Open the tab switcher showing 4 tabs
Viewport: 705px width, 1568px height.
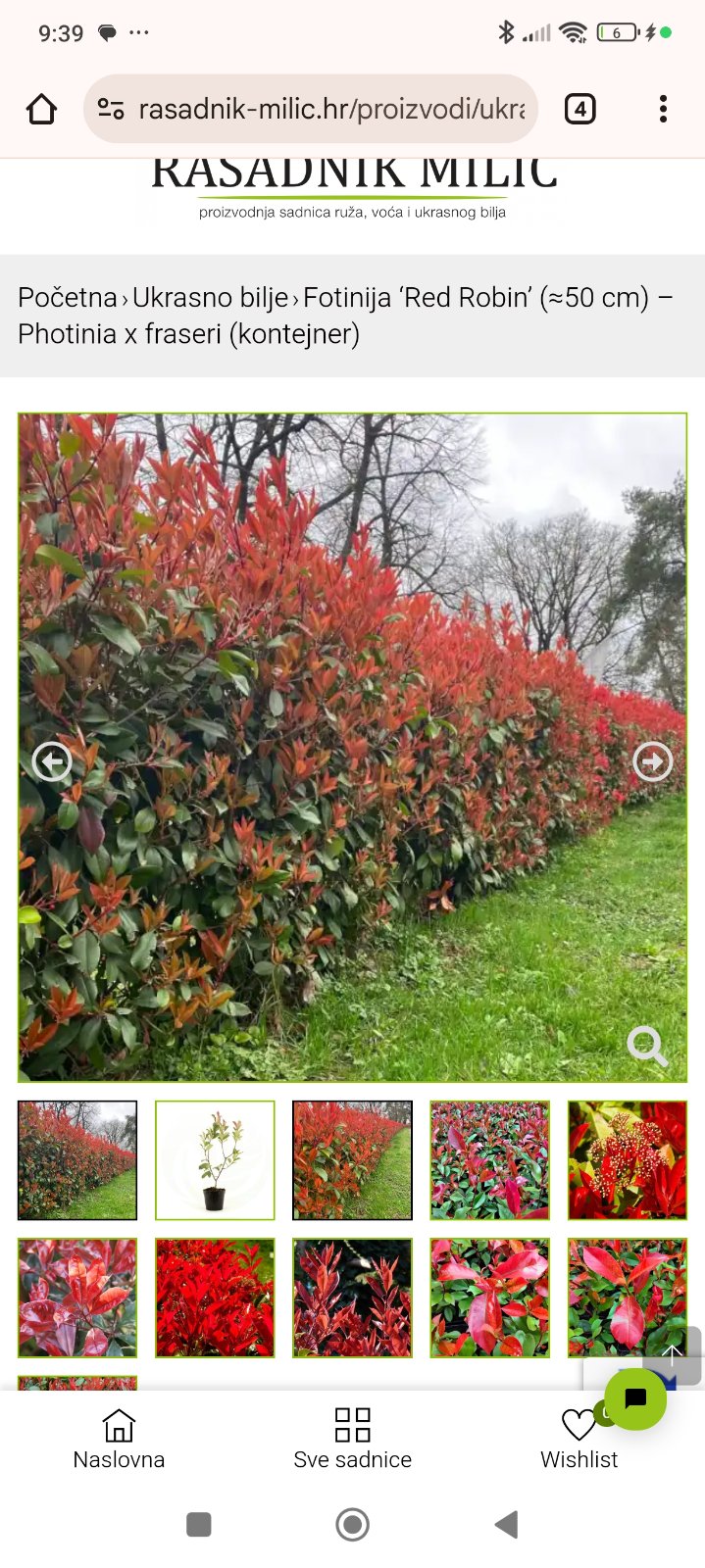click(579, 109)
